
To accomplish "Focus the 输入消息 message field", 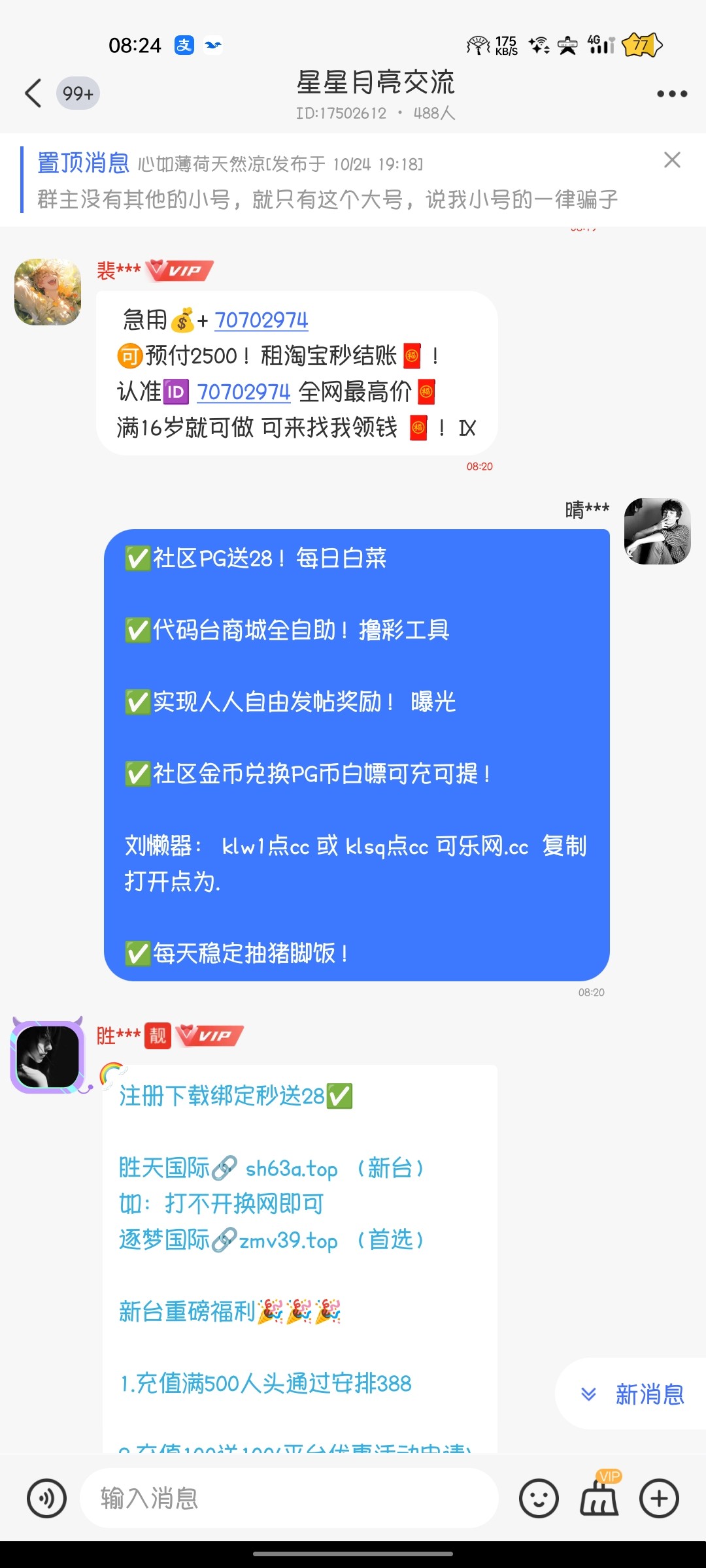I will point(288,1498).
